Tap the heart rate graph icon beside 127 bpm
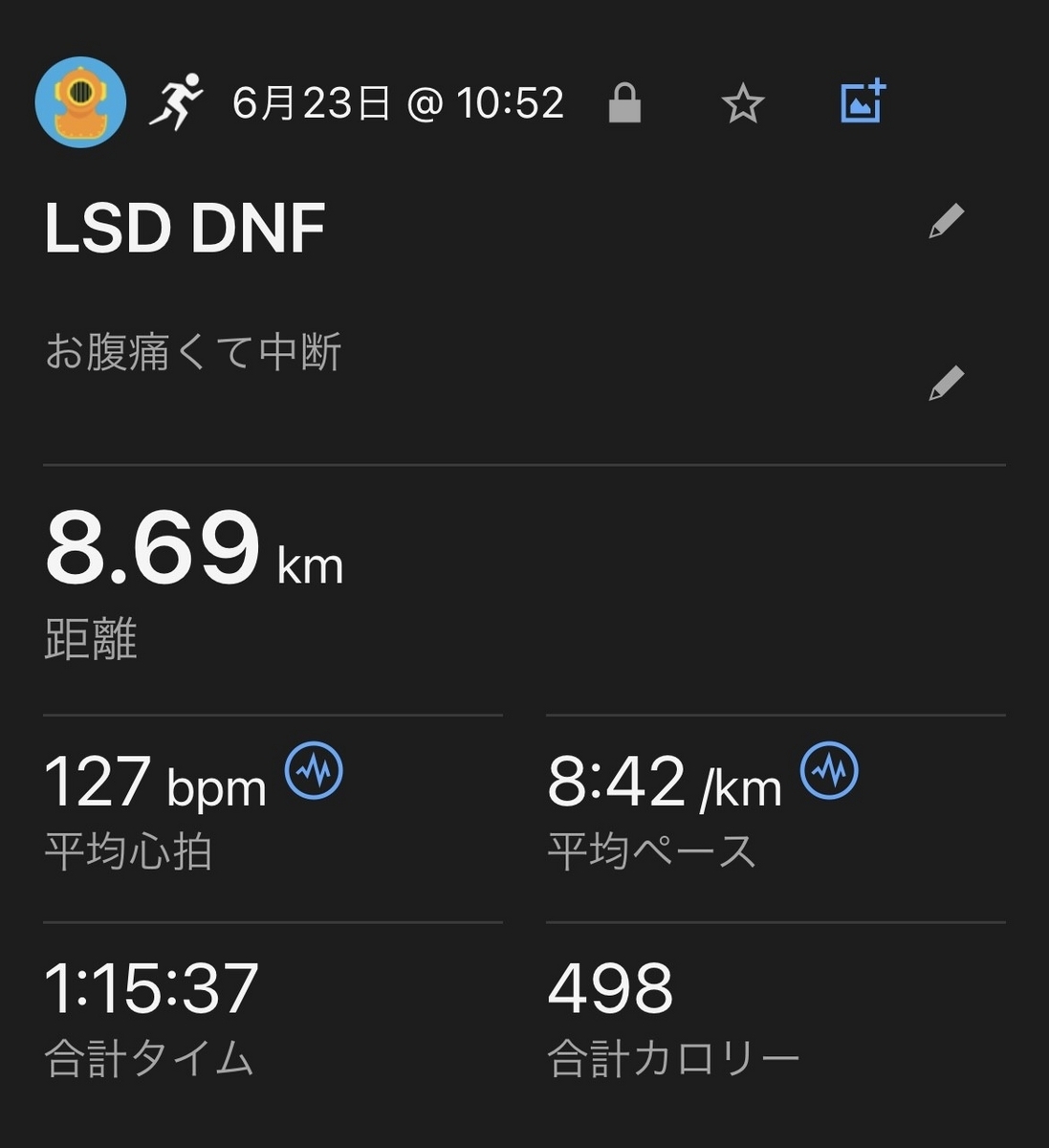This screenshot has width=1049, height=1148. coord(314,771)
